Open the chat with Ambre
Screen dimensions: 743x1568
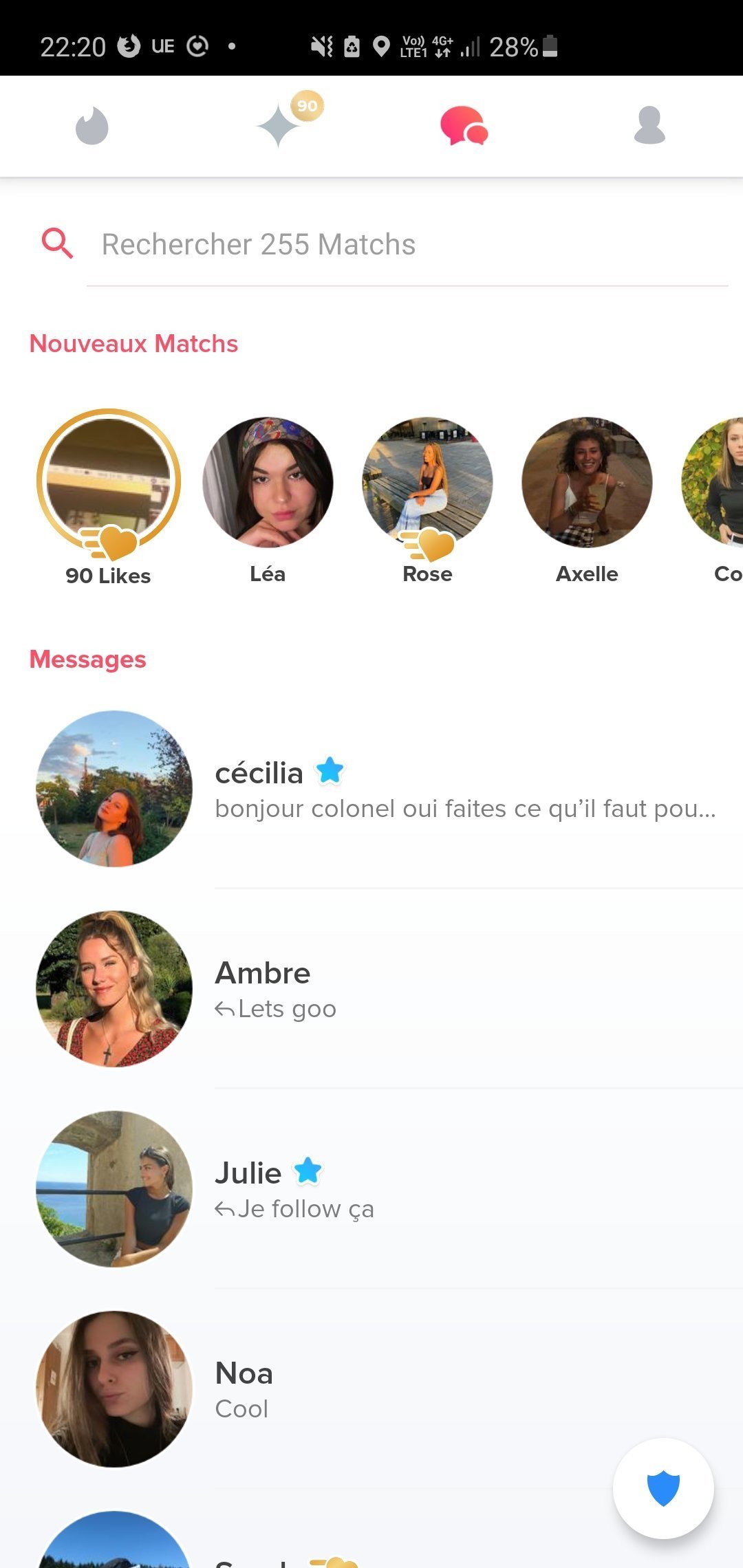(371, 989)
